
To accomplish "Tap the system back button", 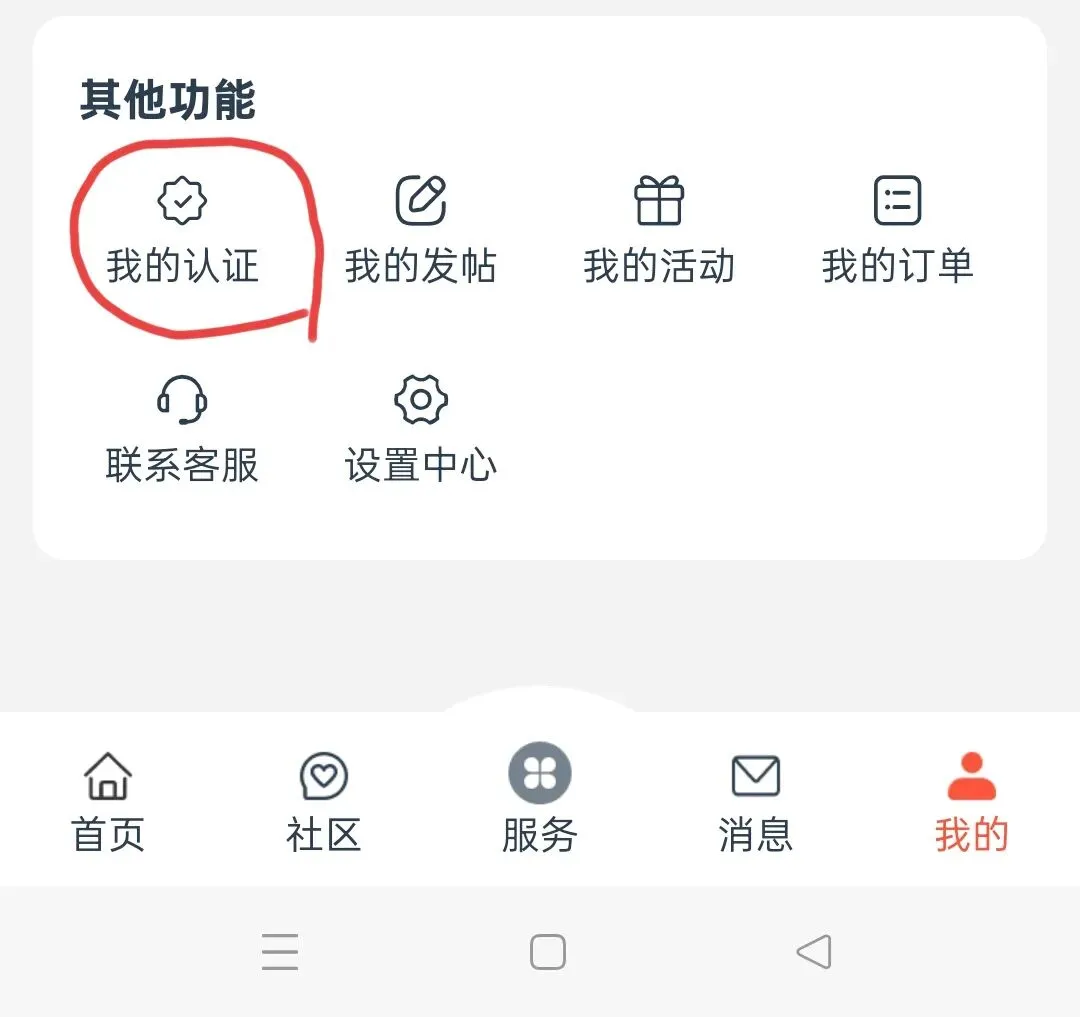I will tap(814, 952).
